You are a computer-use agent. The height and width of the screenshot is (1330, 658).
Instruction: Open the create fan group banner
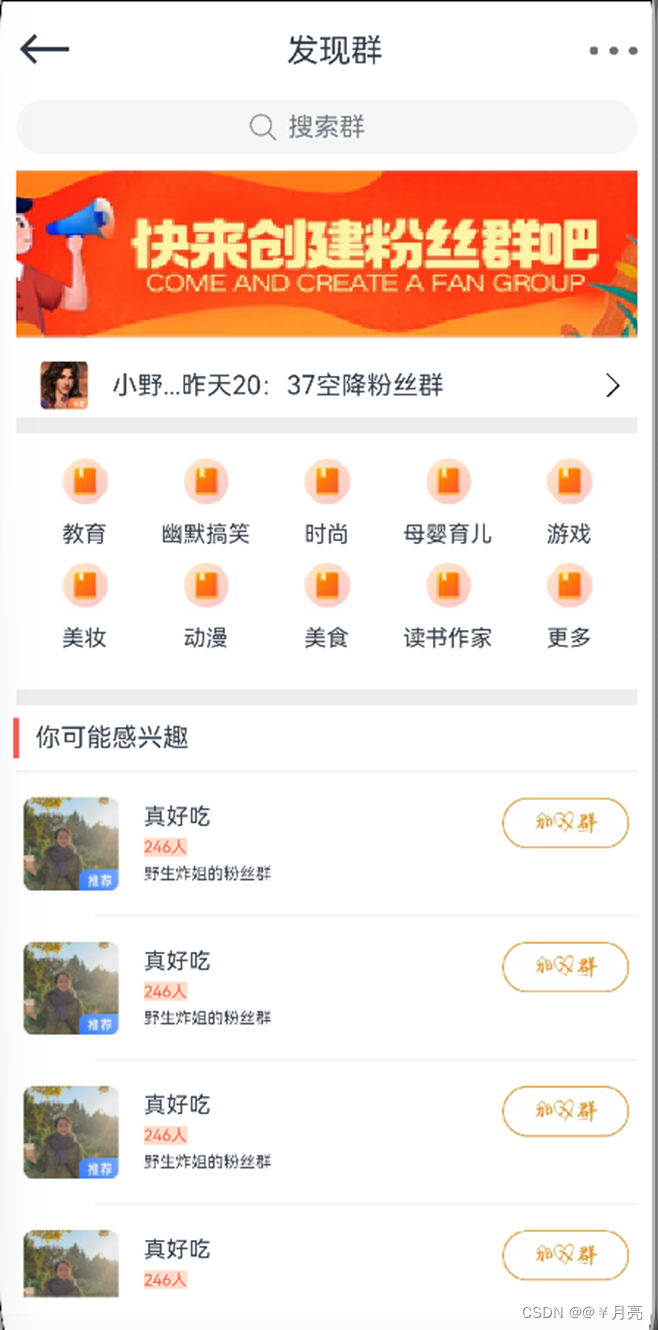point(326,253)
